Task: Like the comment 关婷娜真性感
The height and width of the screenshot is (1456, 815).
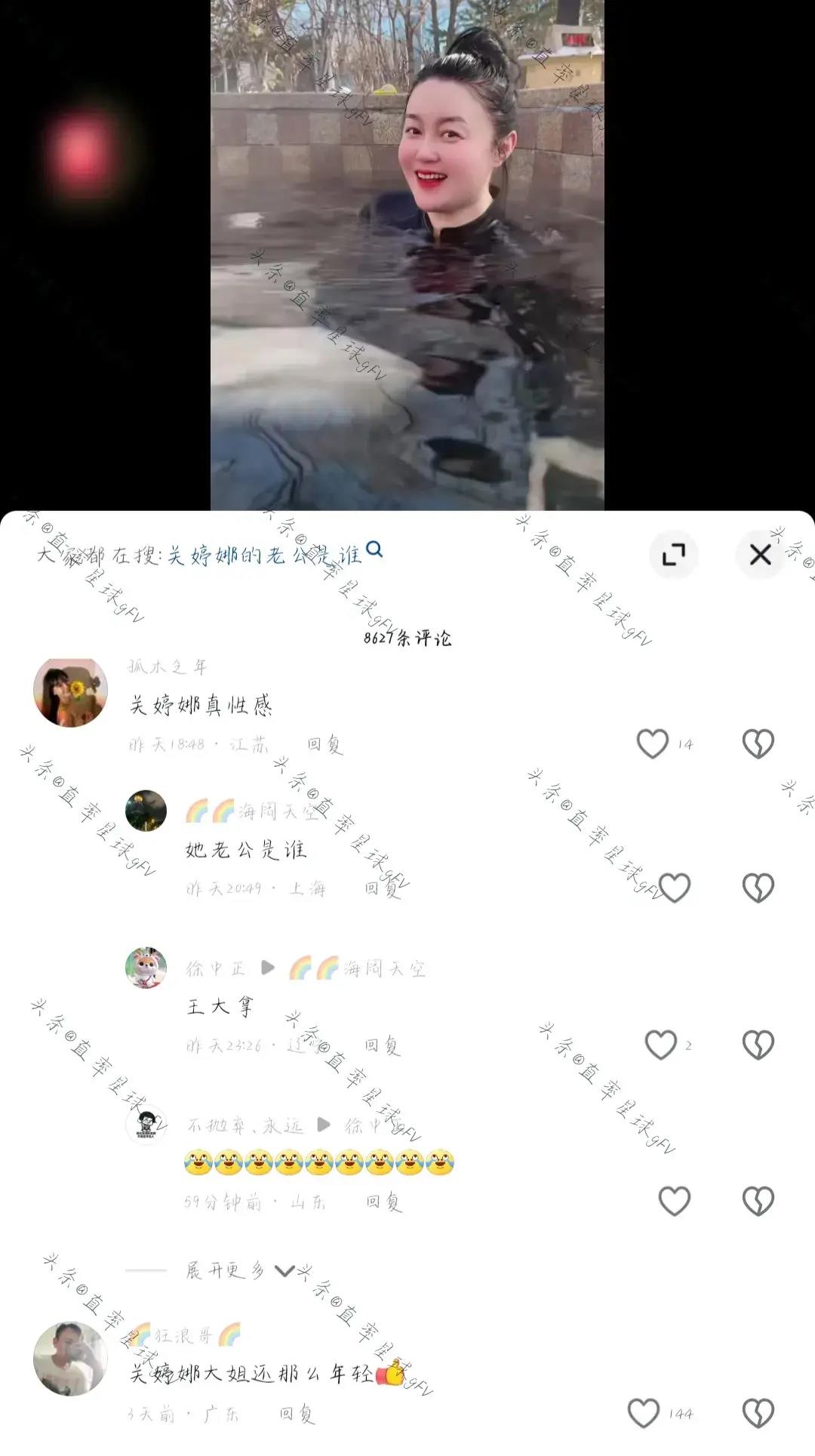Action: pos(653,743)
